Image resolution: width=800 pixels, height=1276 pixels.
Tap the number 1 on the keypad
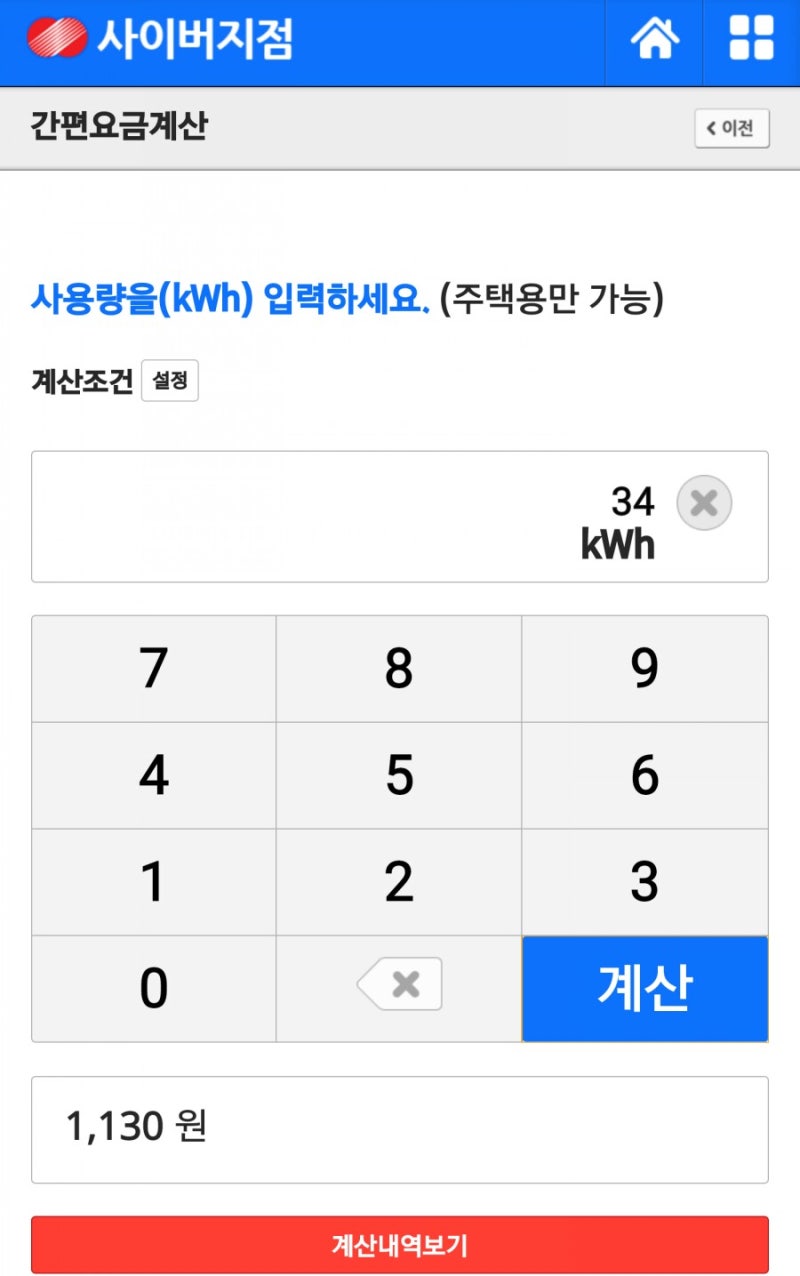point(152,881)
